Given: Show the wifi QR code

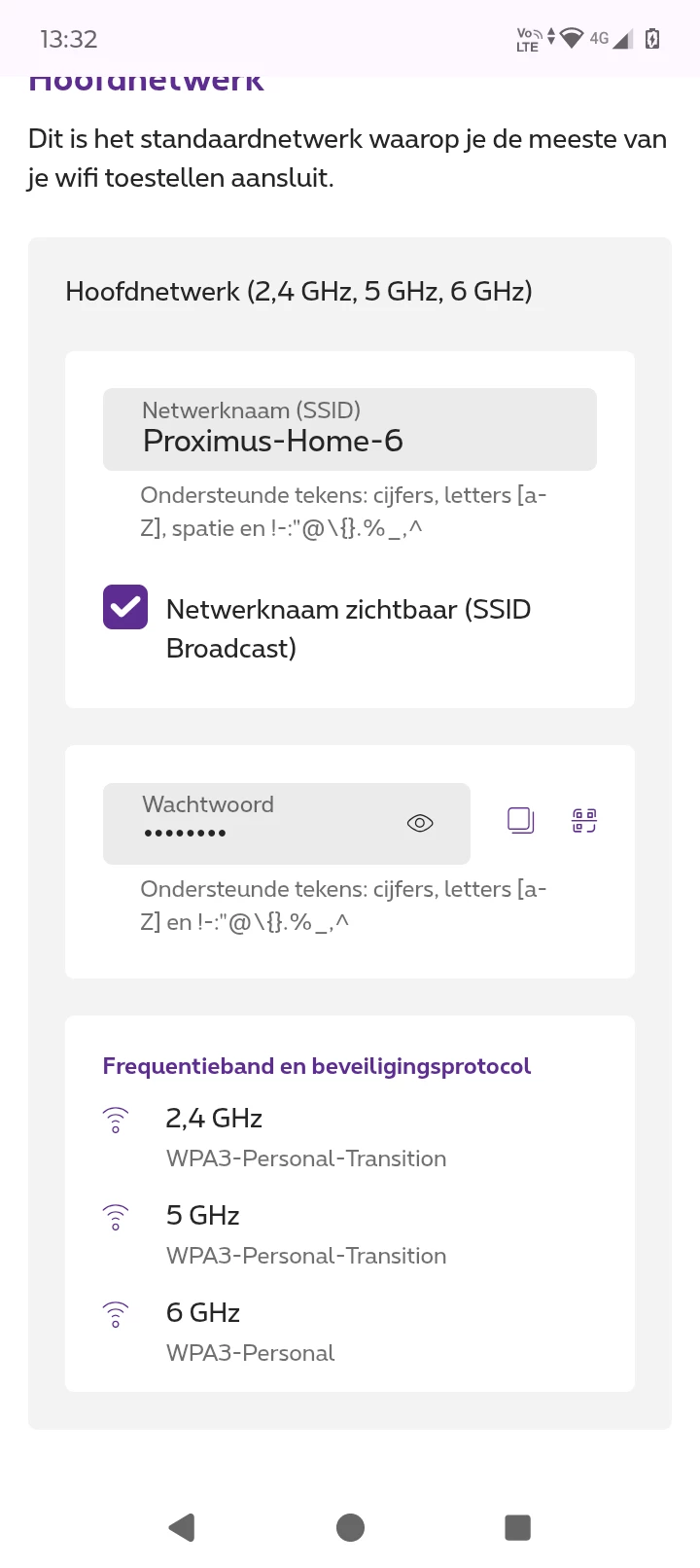Looking at the screenshot, I should [x=584, y=820].
